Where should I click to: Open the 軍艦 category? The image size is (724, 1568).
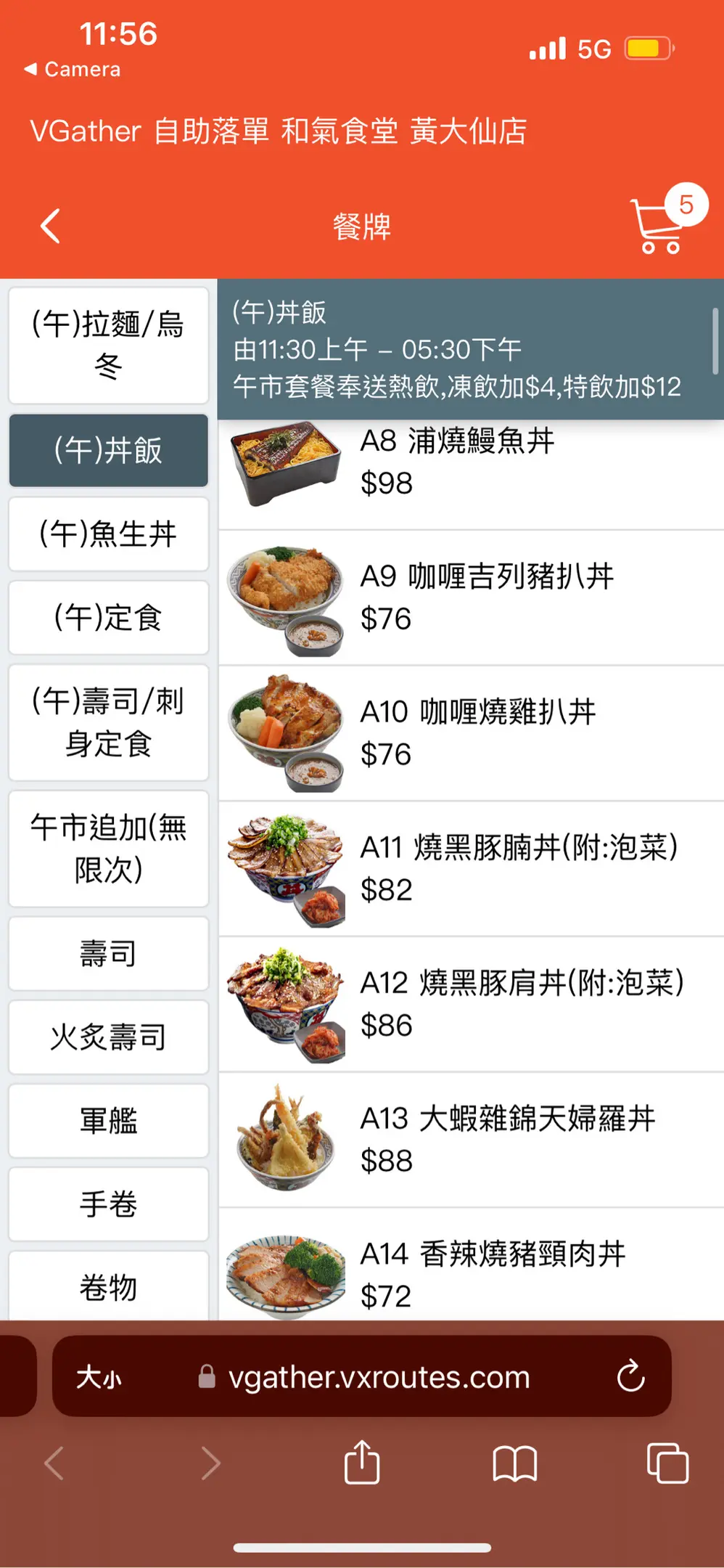point(108,1121)
